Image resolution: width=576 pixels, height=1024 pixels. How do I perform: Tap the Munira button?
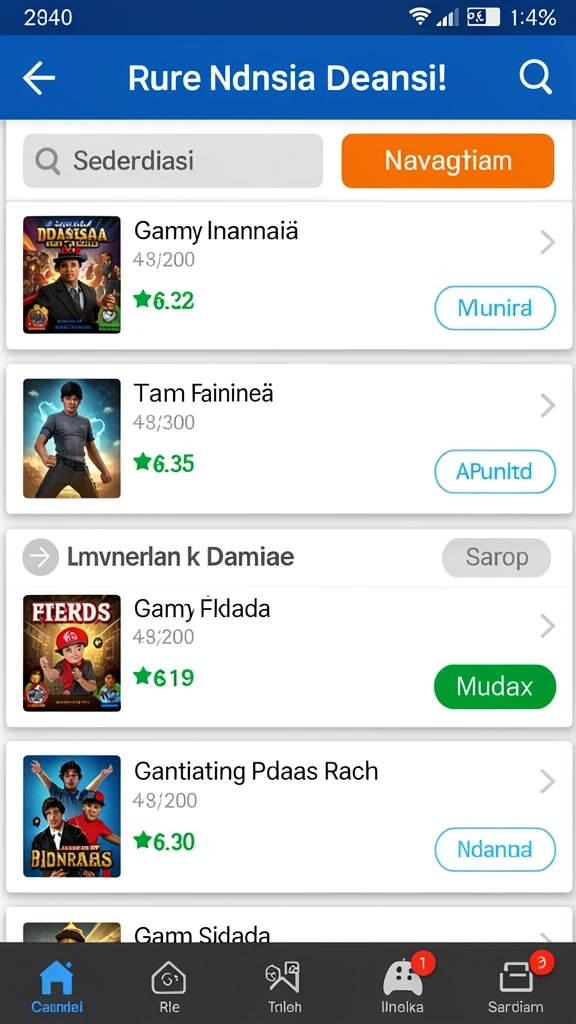coord(495,308)
